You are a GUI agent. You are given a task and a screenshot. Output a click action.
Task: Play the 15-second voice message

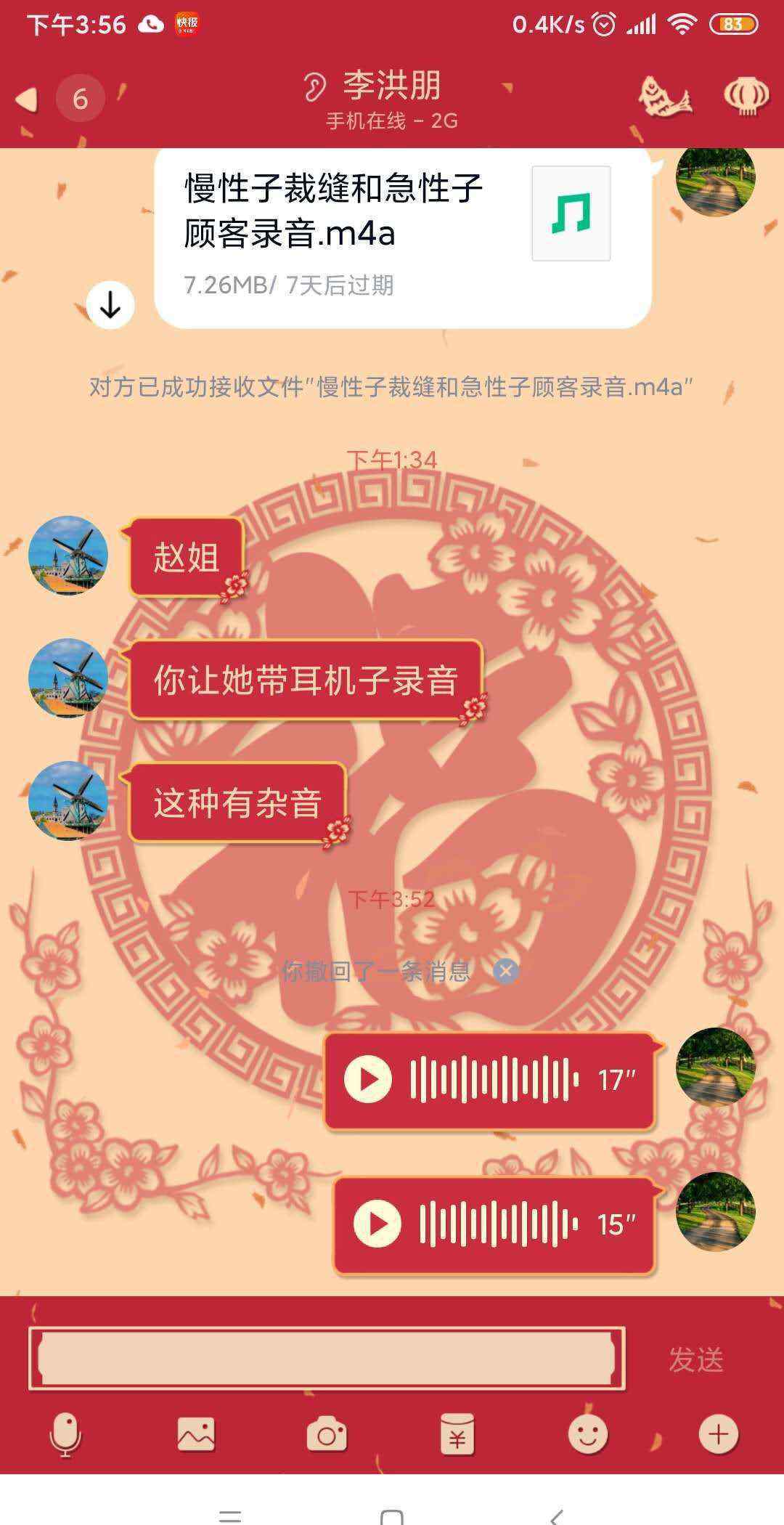tap(494, 1224)
